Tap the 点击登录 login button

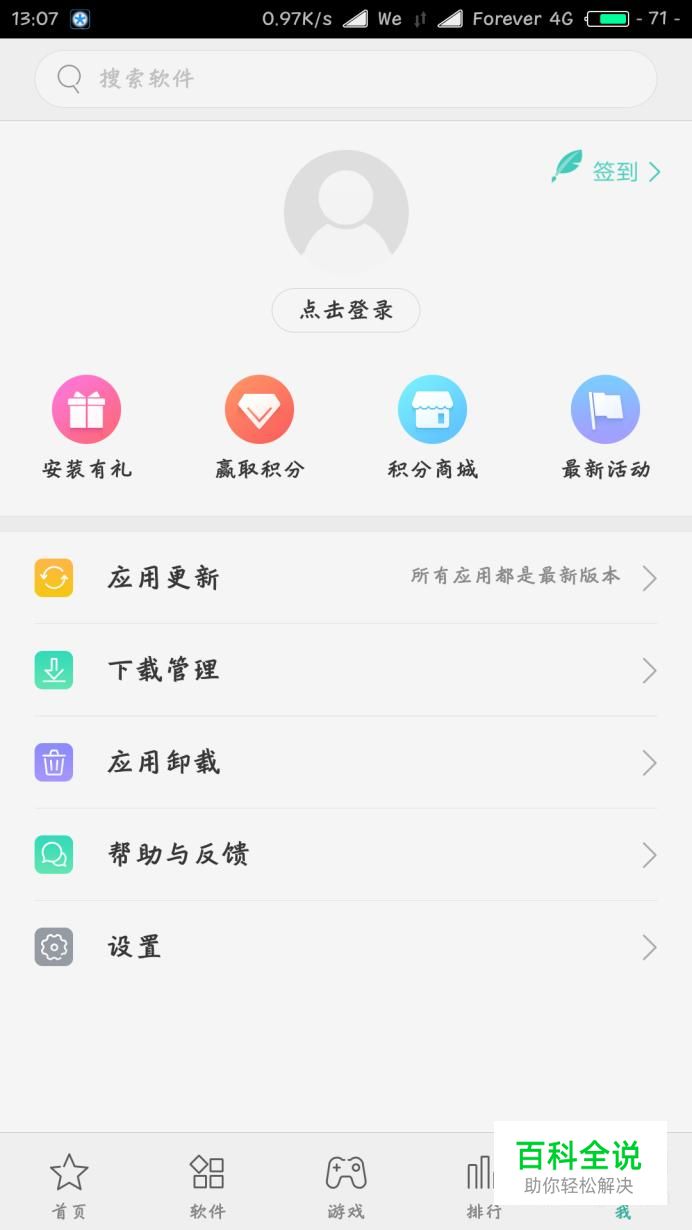coord(346,310)
